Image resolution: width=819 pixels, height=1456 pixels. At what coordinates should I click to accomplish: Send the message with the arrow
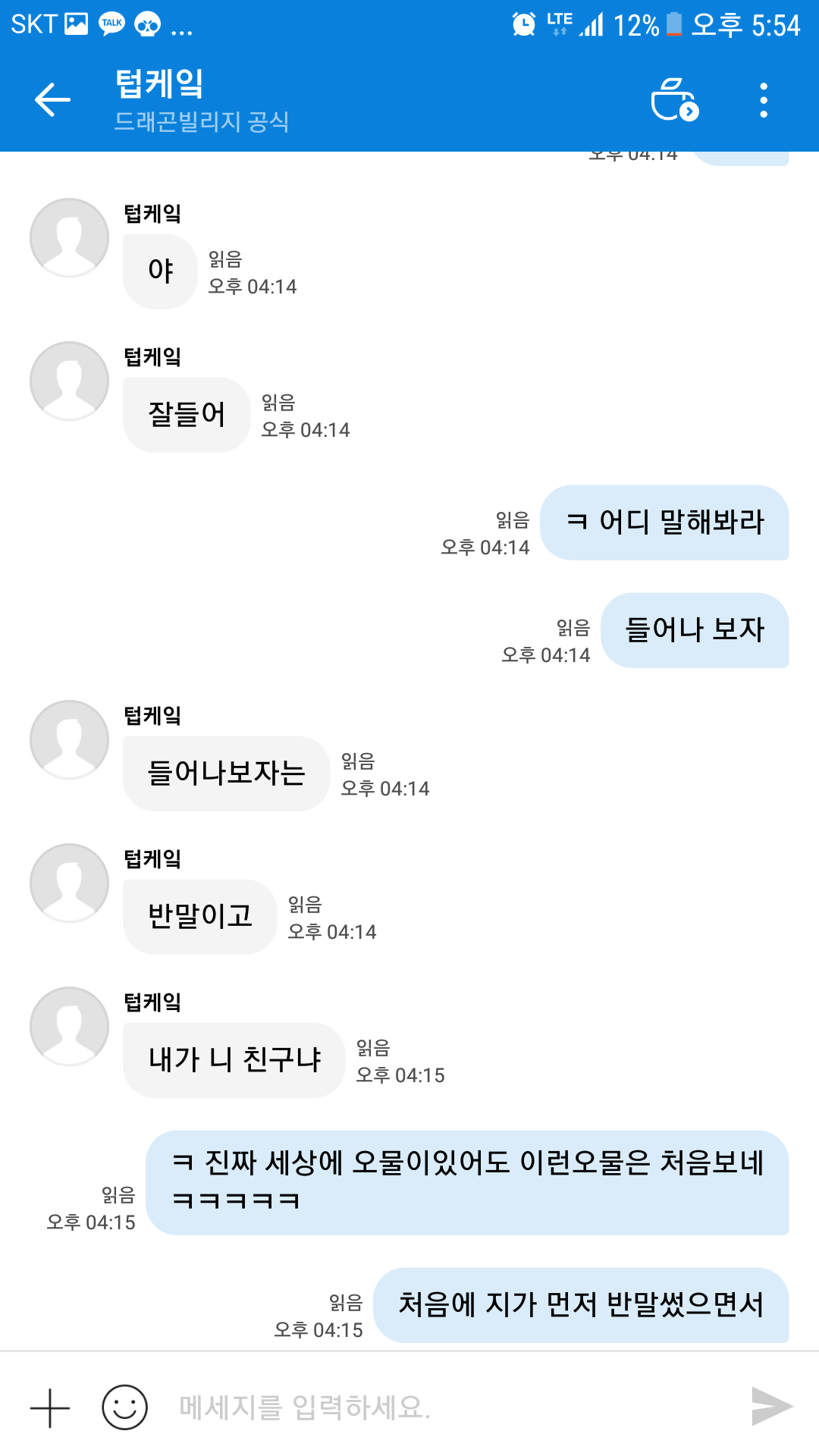771,1407
